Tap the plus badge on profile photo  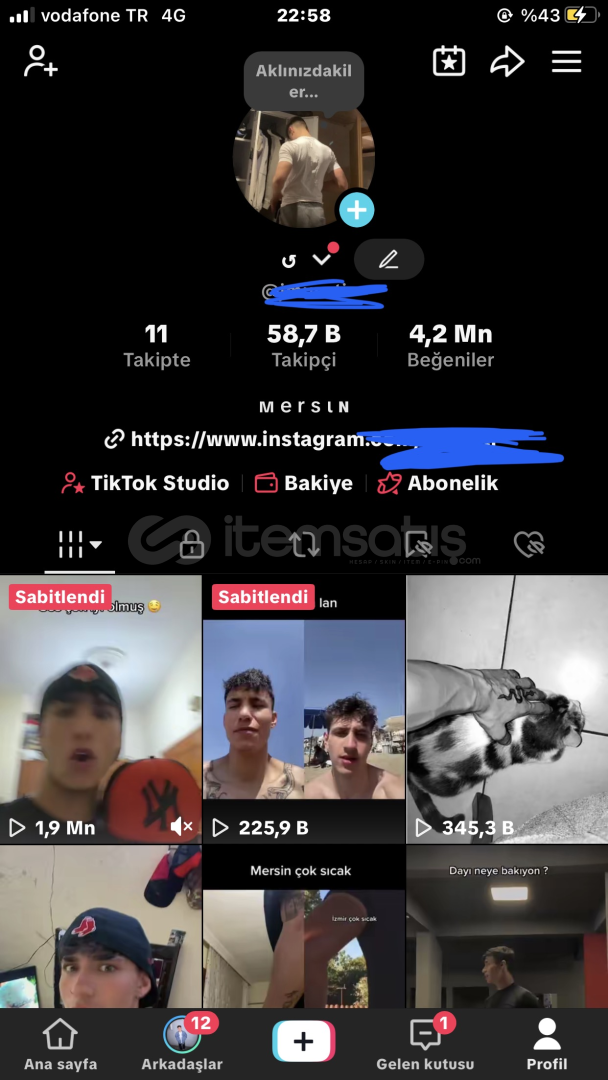[x=356, y=209]
